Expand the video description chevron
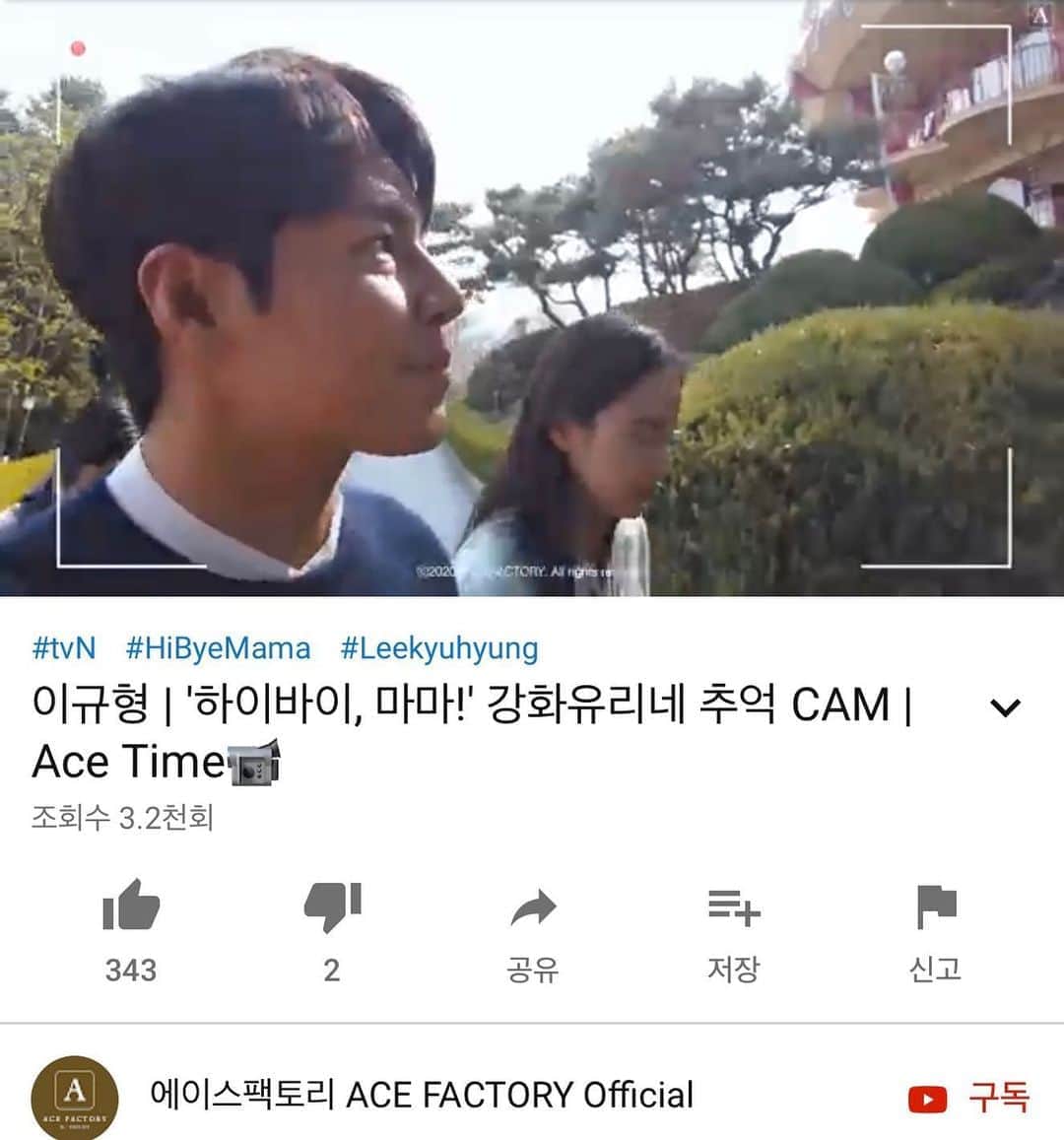The width and height of the screenshot is (1064, 1140). coord(1005,707)
